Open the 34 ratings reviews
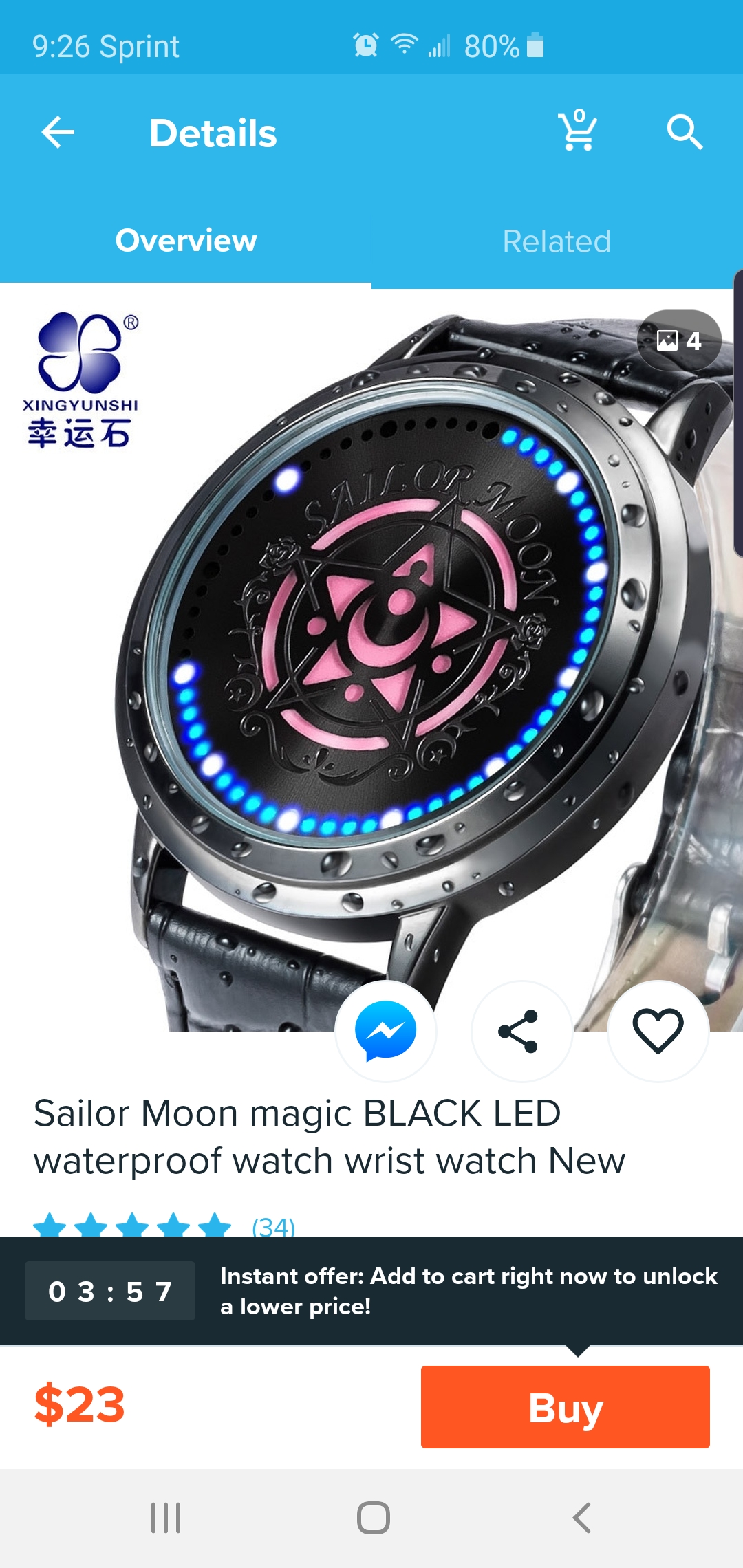This screenshot has width=743, height=1568. pyautogui.click(x=273, y=1226)
